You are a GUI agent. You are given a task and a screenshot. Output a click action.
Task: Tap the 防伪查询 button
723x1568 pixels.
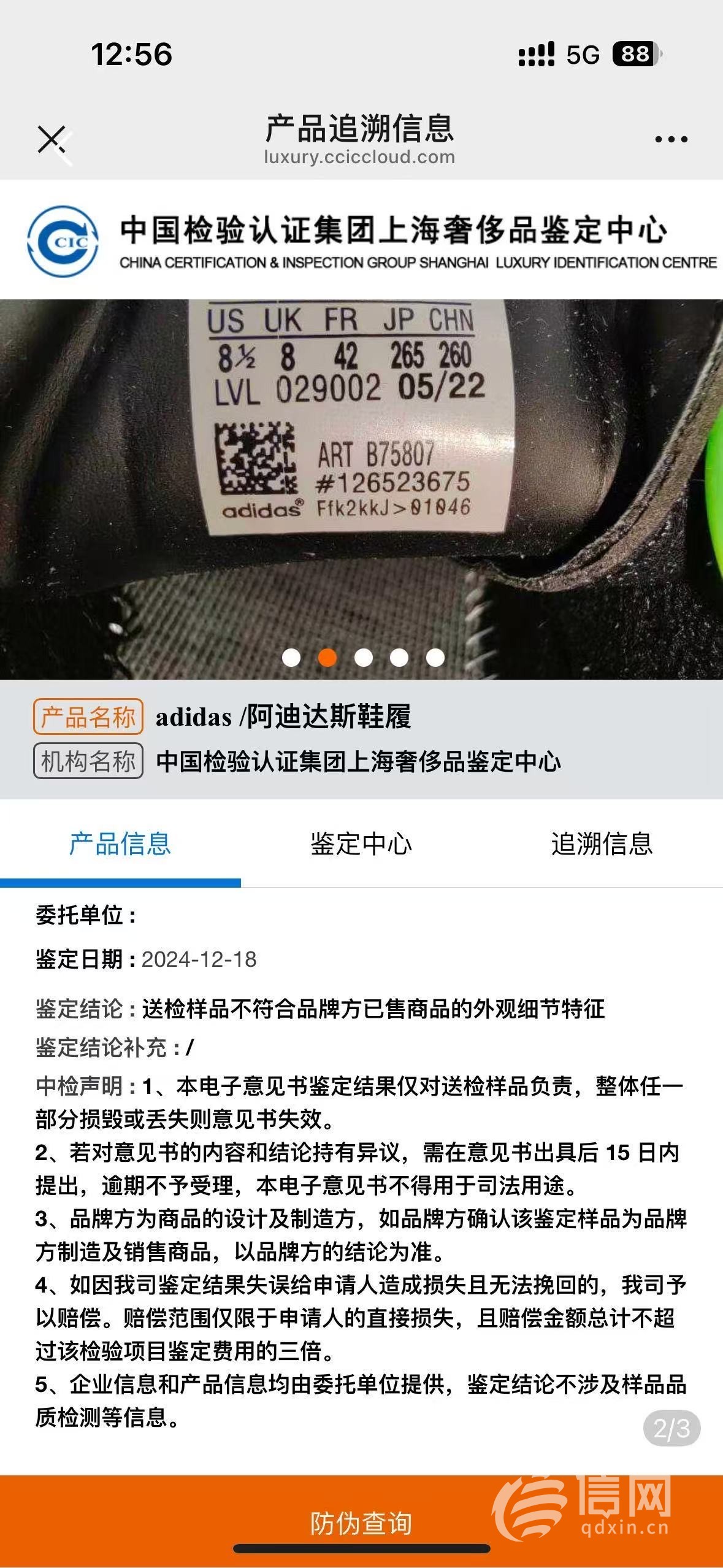pyautogui.click(x=361, y=1523)
